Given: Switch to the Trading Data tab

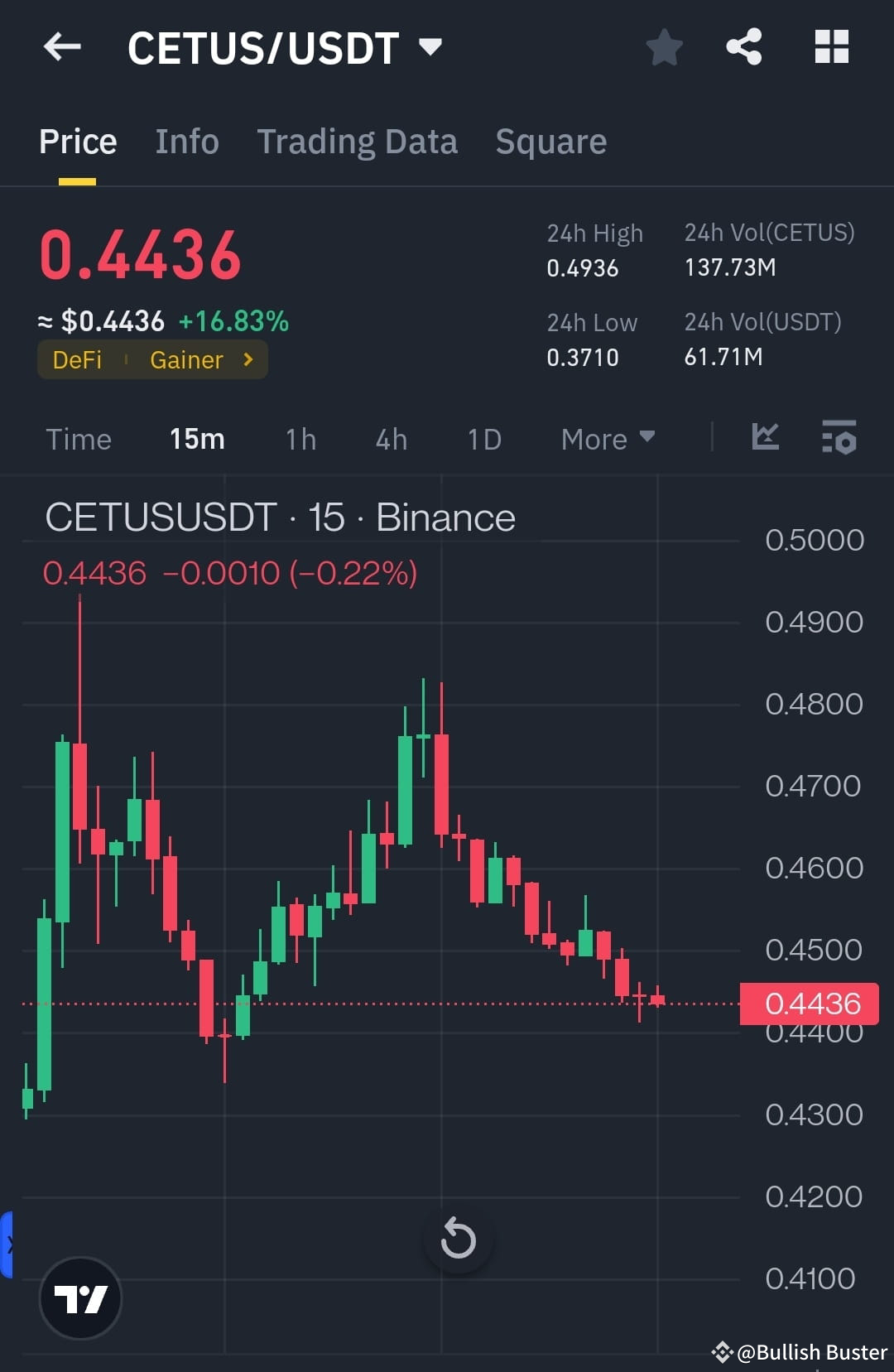Looking at the screenshot, I should point(358,142).
